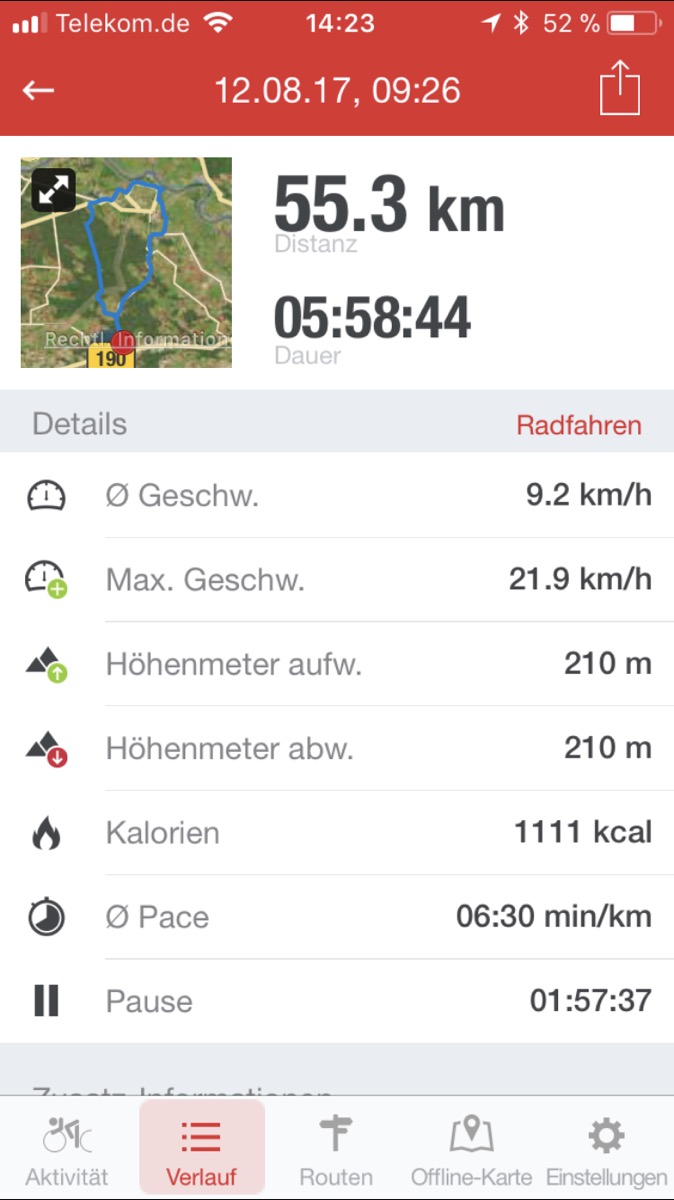Open the Routen tab
This screenshot has height=1200, width=674.
click(336, 1150)
